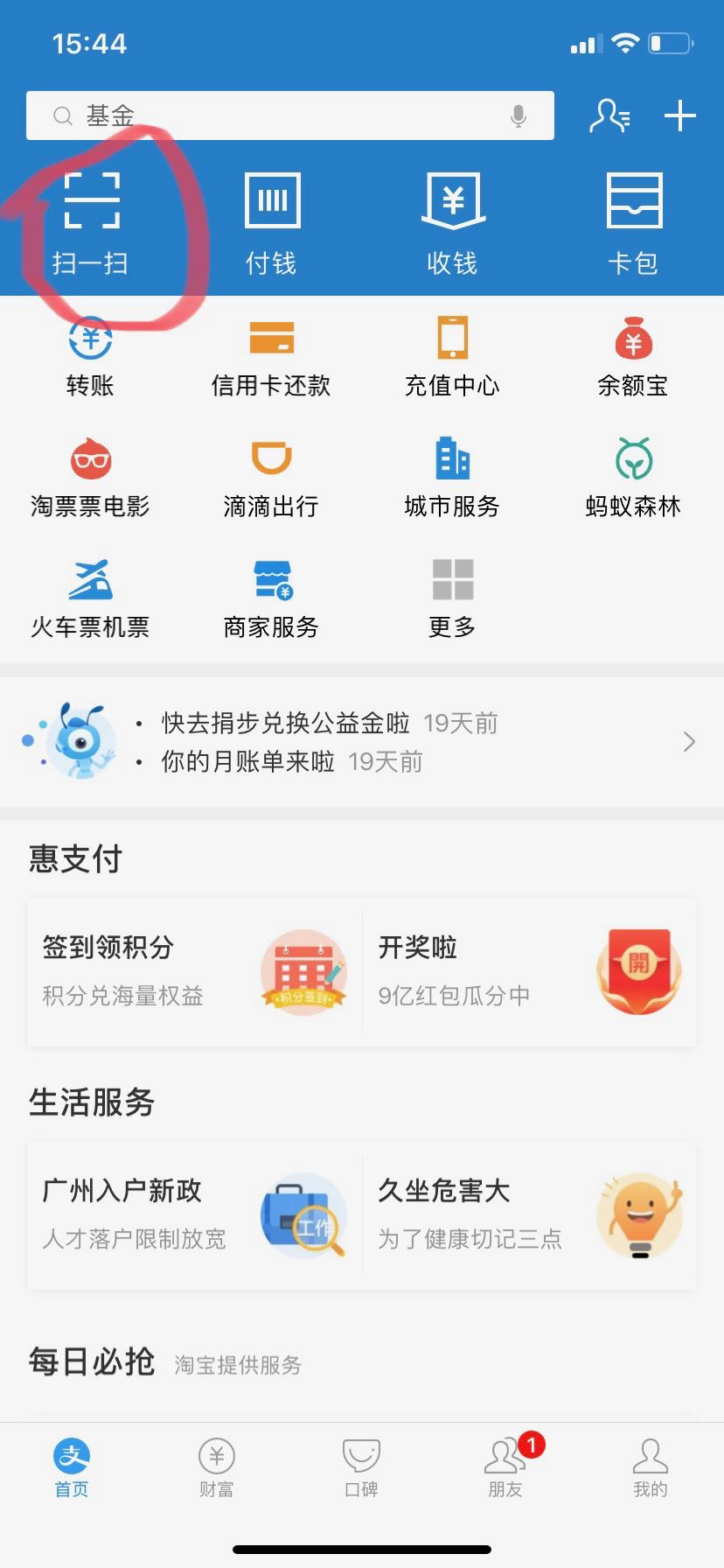Switch to the 财富 tab
This screenshot has width=724, height=1568.
click(x=217, y=1468)
